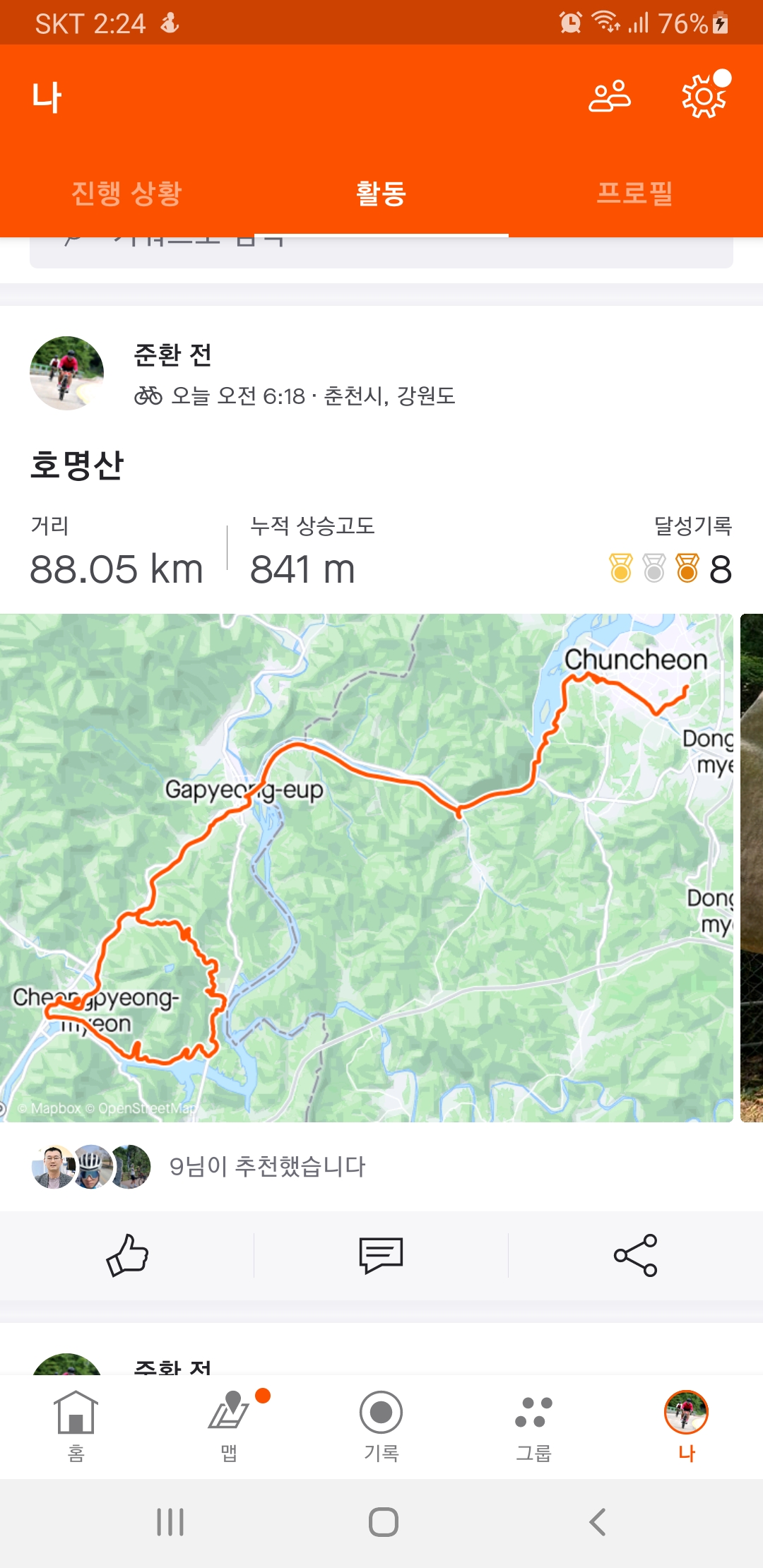This screenshot has height=1568, width=763.
Task: Open 준환 전's profile picture
Action: (67, 373)
